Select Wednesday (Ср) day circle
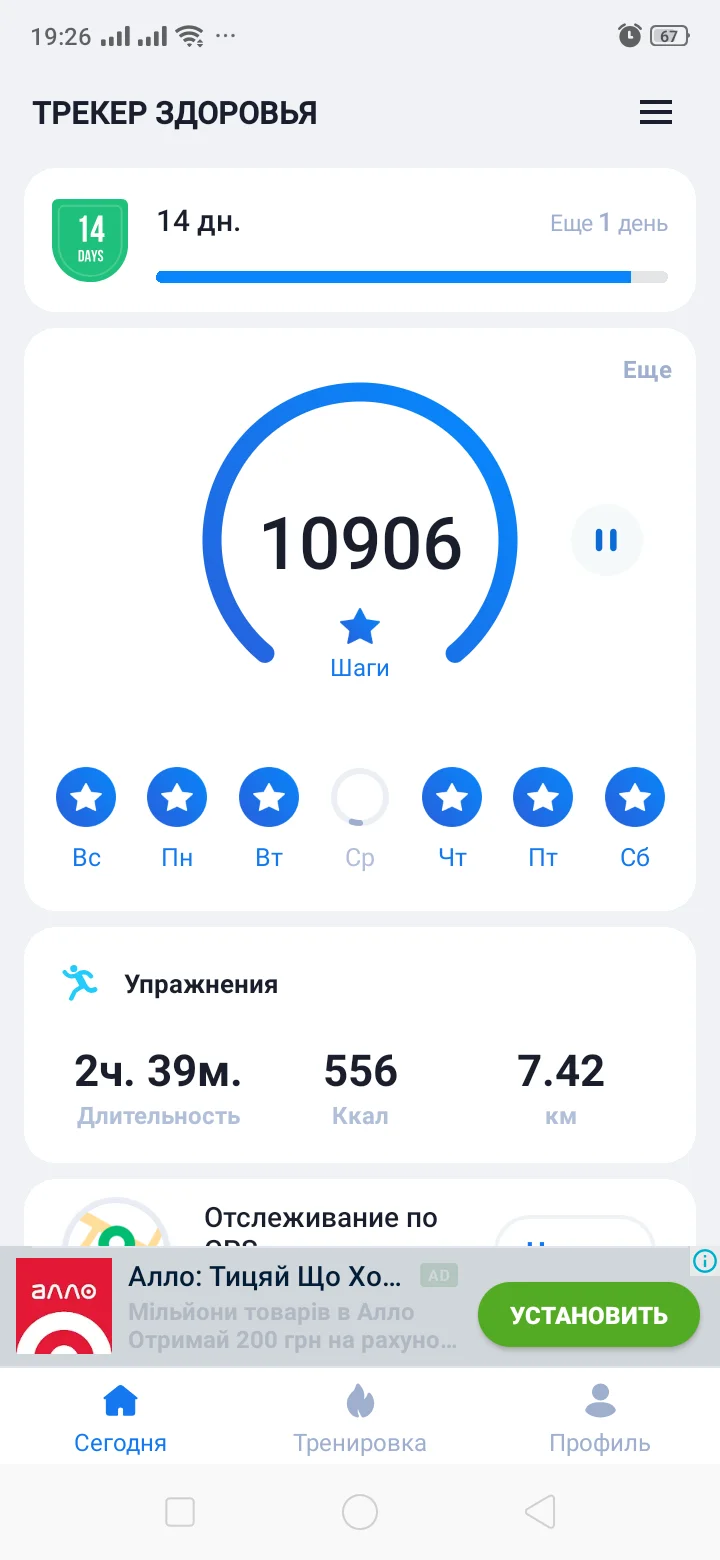This screenshot has height=1560, width=720. point(360,798)
